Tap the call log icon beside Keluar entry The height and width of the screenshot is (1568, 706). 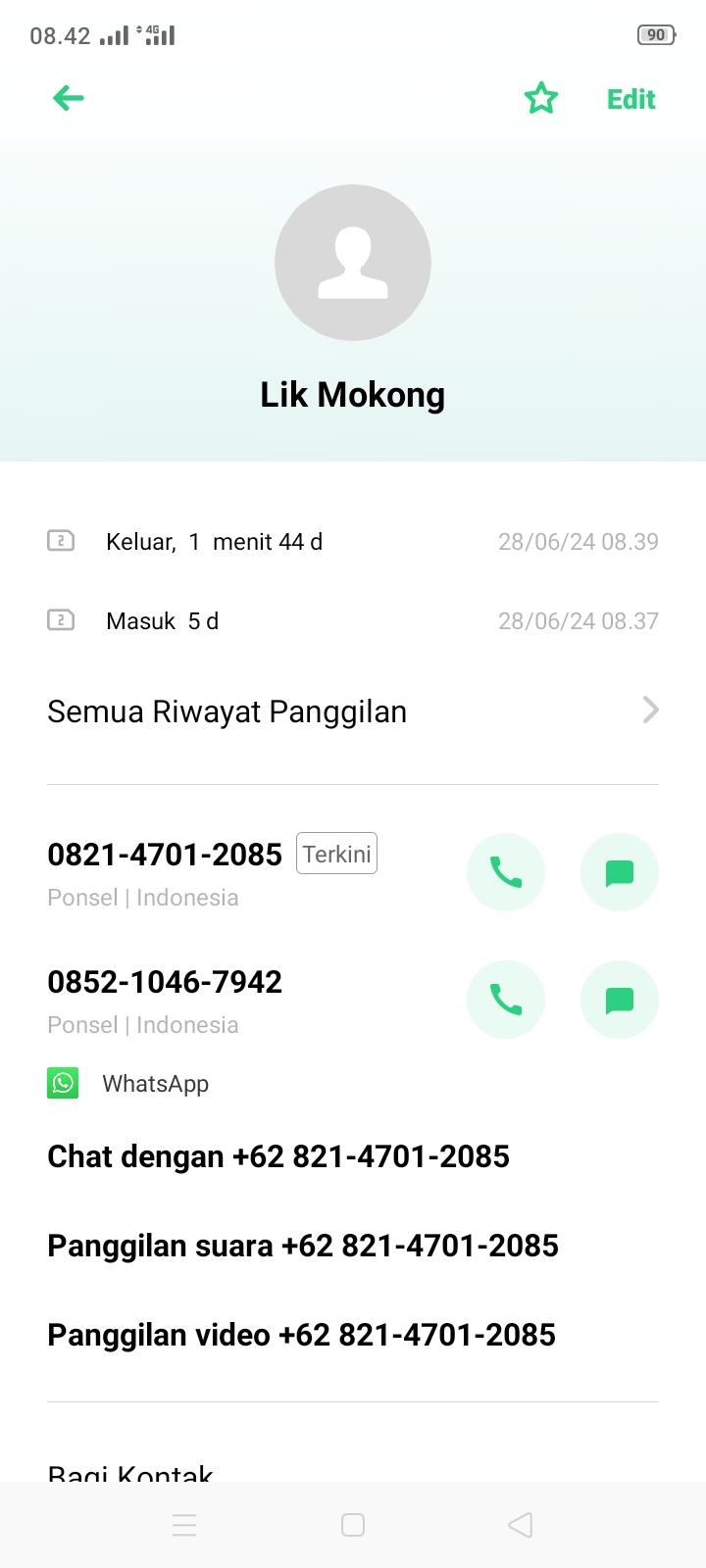(61, 541)
